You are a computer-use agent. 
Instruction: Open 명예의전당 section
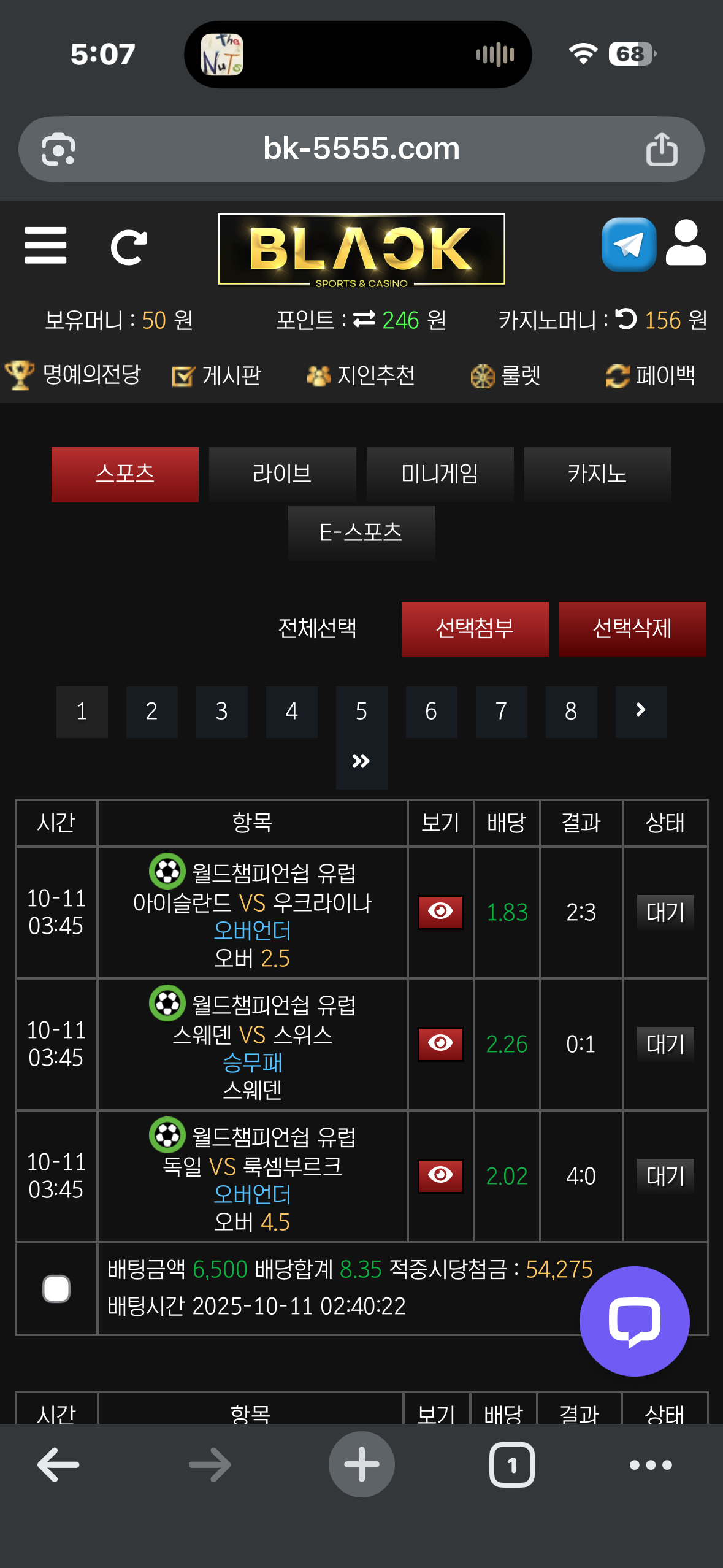coord(74,375)
